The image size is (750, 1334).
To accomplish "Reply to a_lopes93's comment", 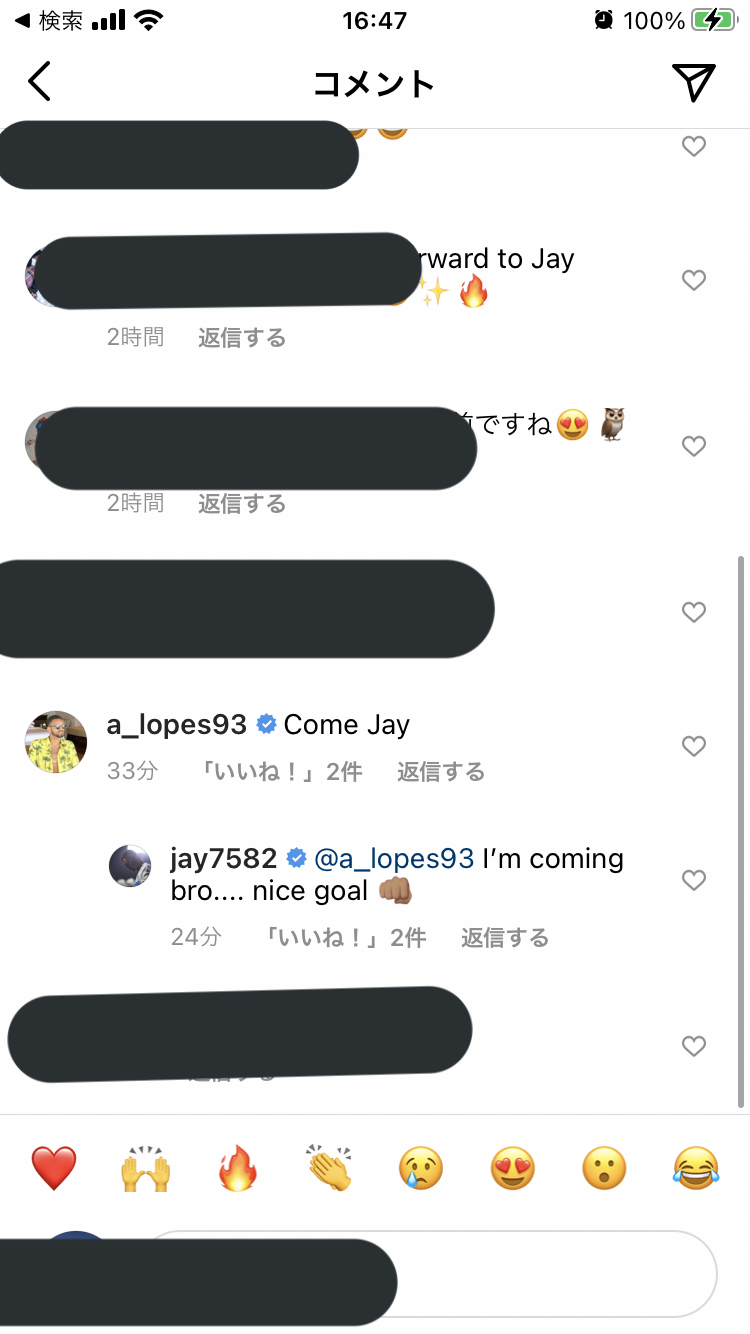I will (440, 772).
